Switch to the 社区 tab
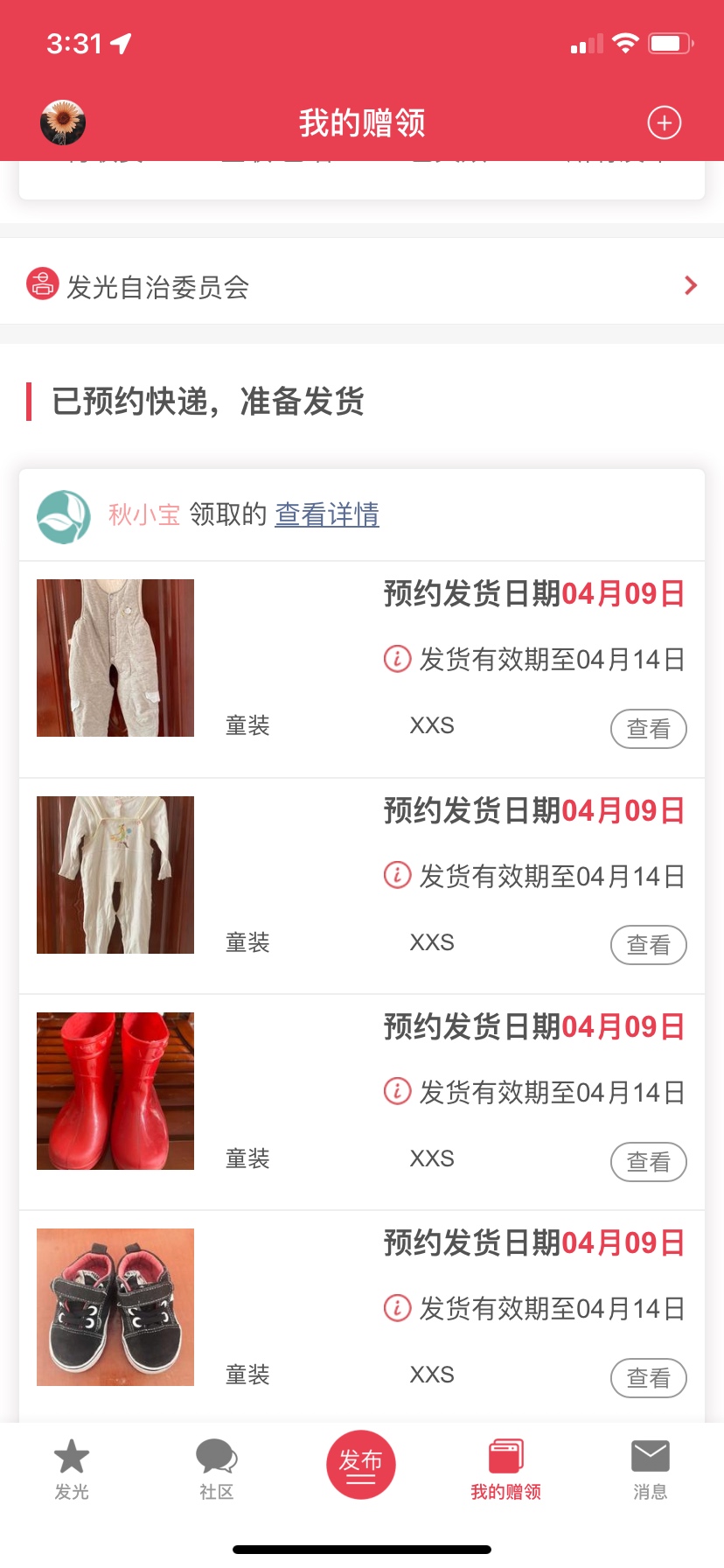 point(217,1470)
